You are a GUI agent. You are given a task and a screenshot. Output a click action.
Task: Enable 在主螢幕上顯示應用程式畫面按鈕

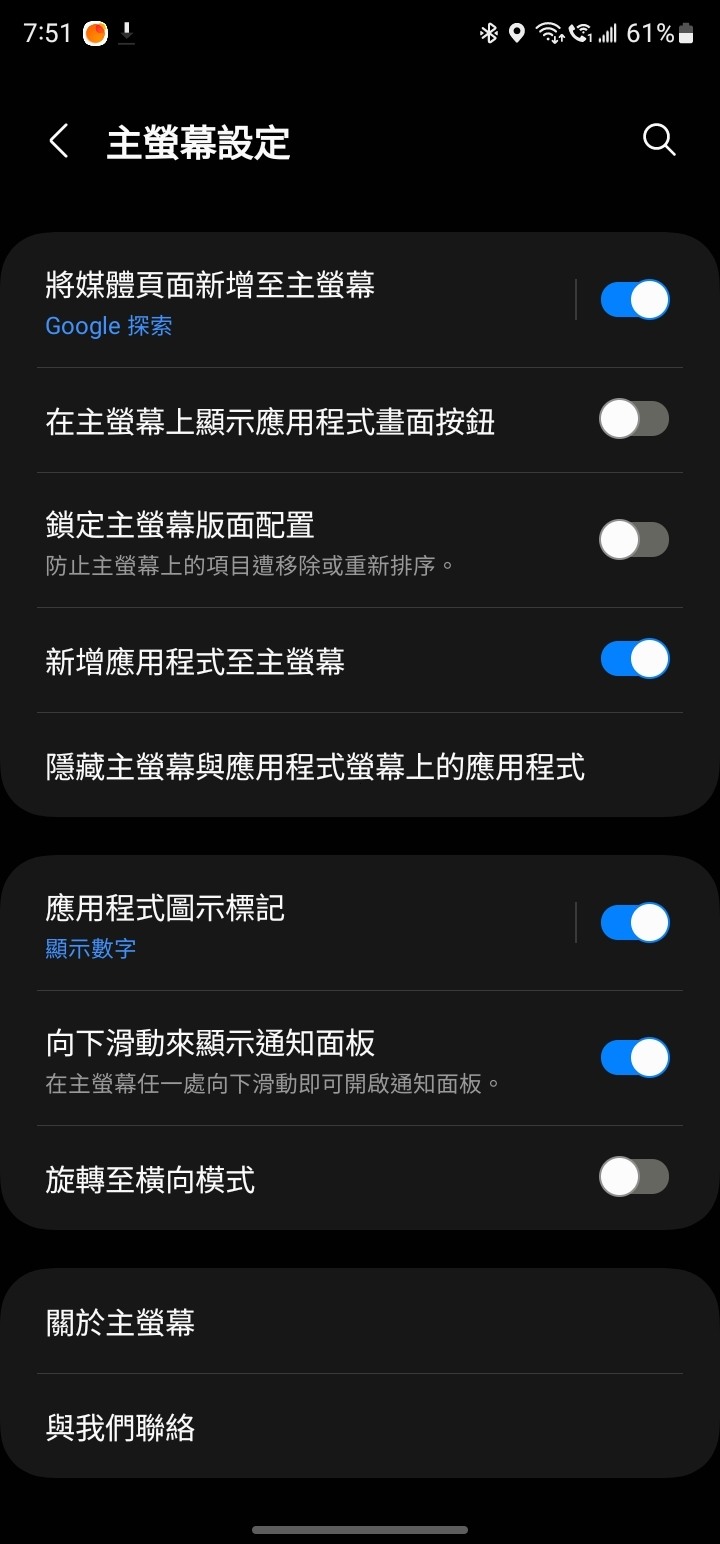click(x=634, y=420)
